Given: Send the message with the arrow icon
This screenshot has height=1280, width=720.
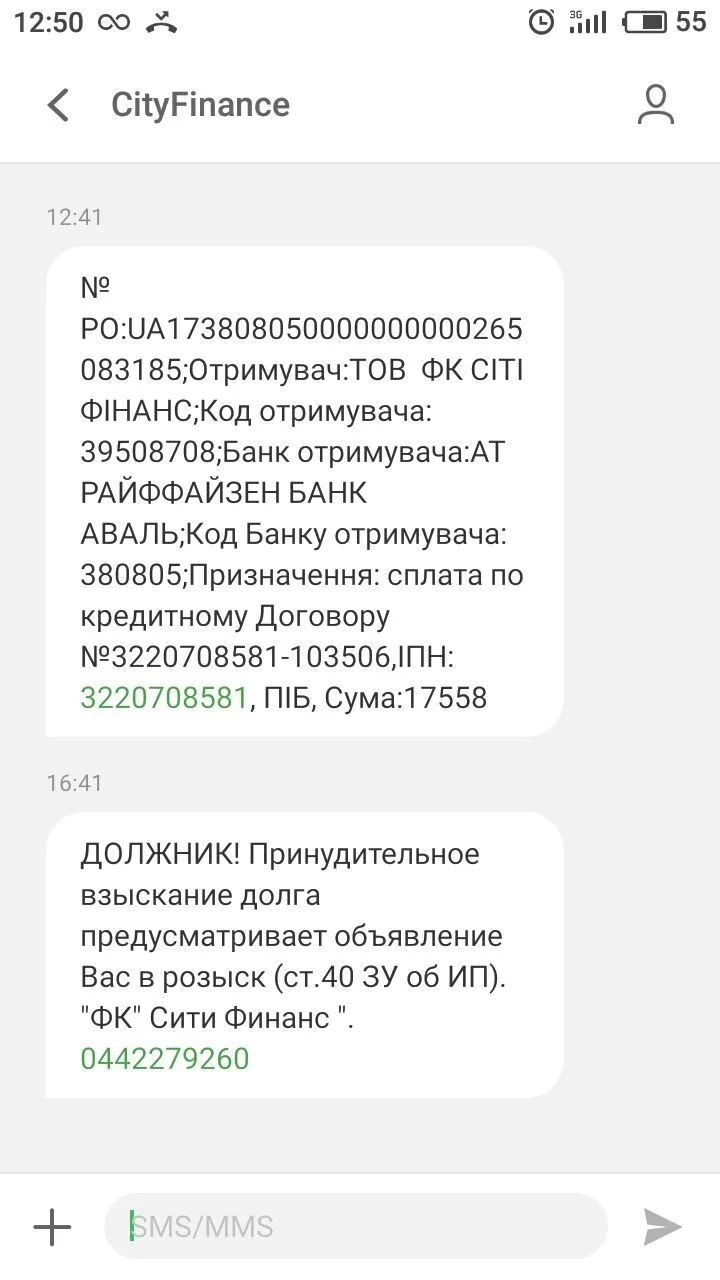Looking at the screenshot, I should [662, 1226].
